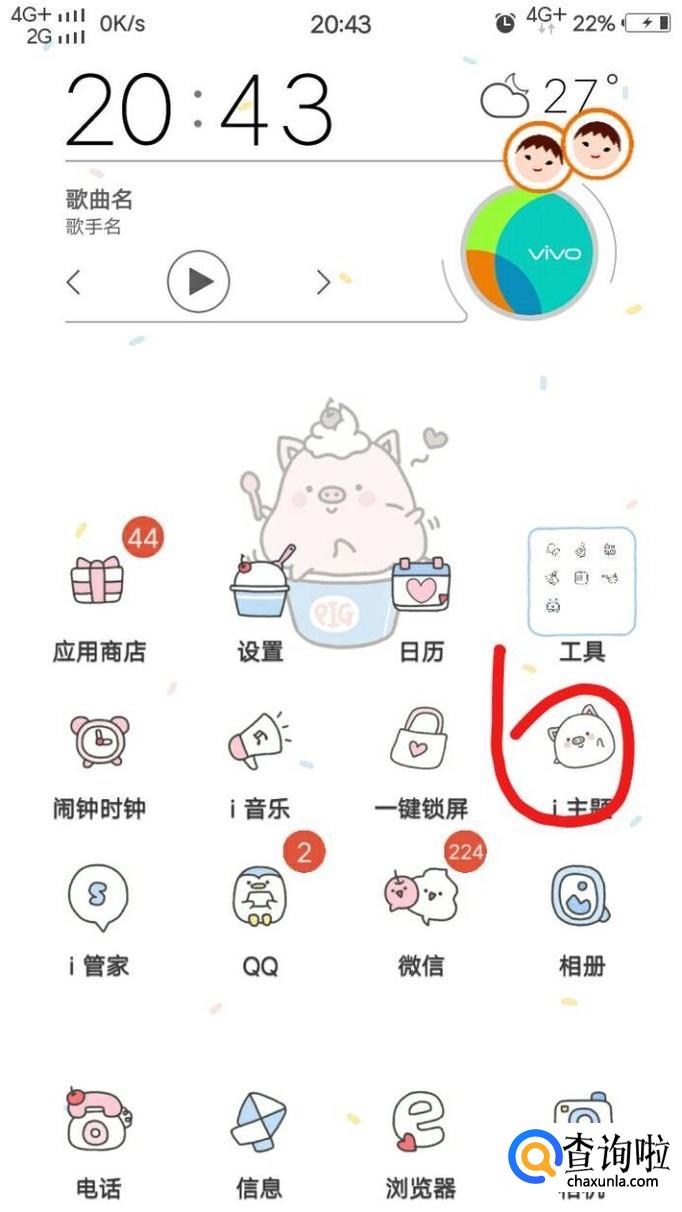Open QQ messenger
Viewport: 682px width, 1212px height.
pos(260,898)
